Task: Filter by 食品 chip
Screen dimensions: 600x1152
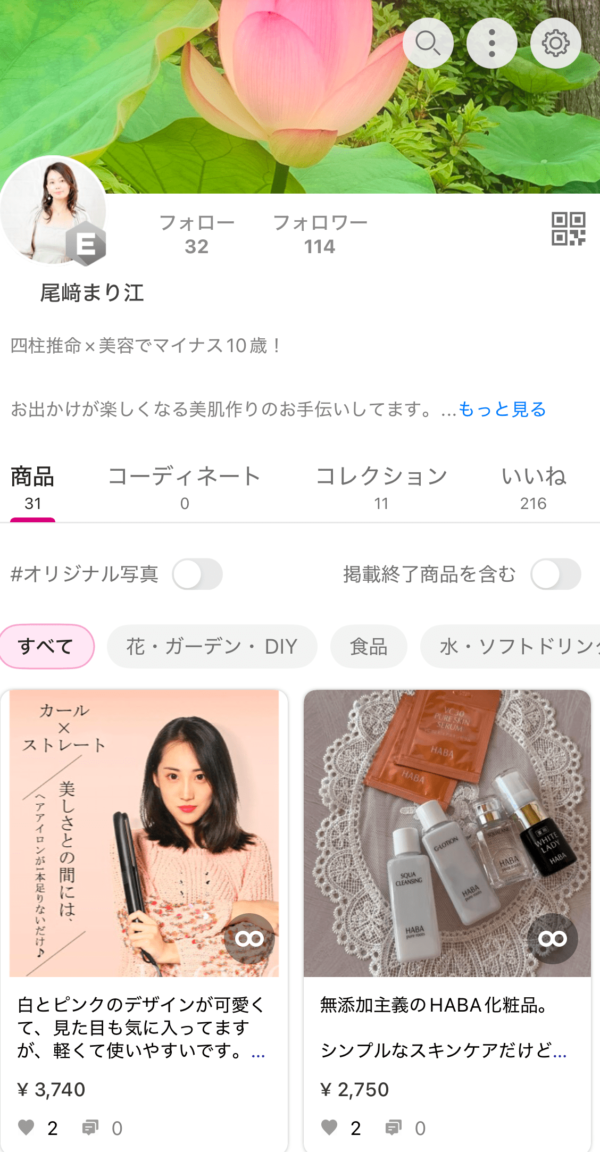Action: pyautogui.click(x=368, y=646)
